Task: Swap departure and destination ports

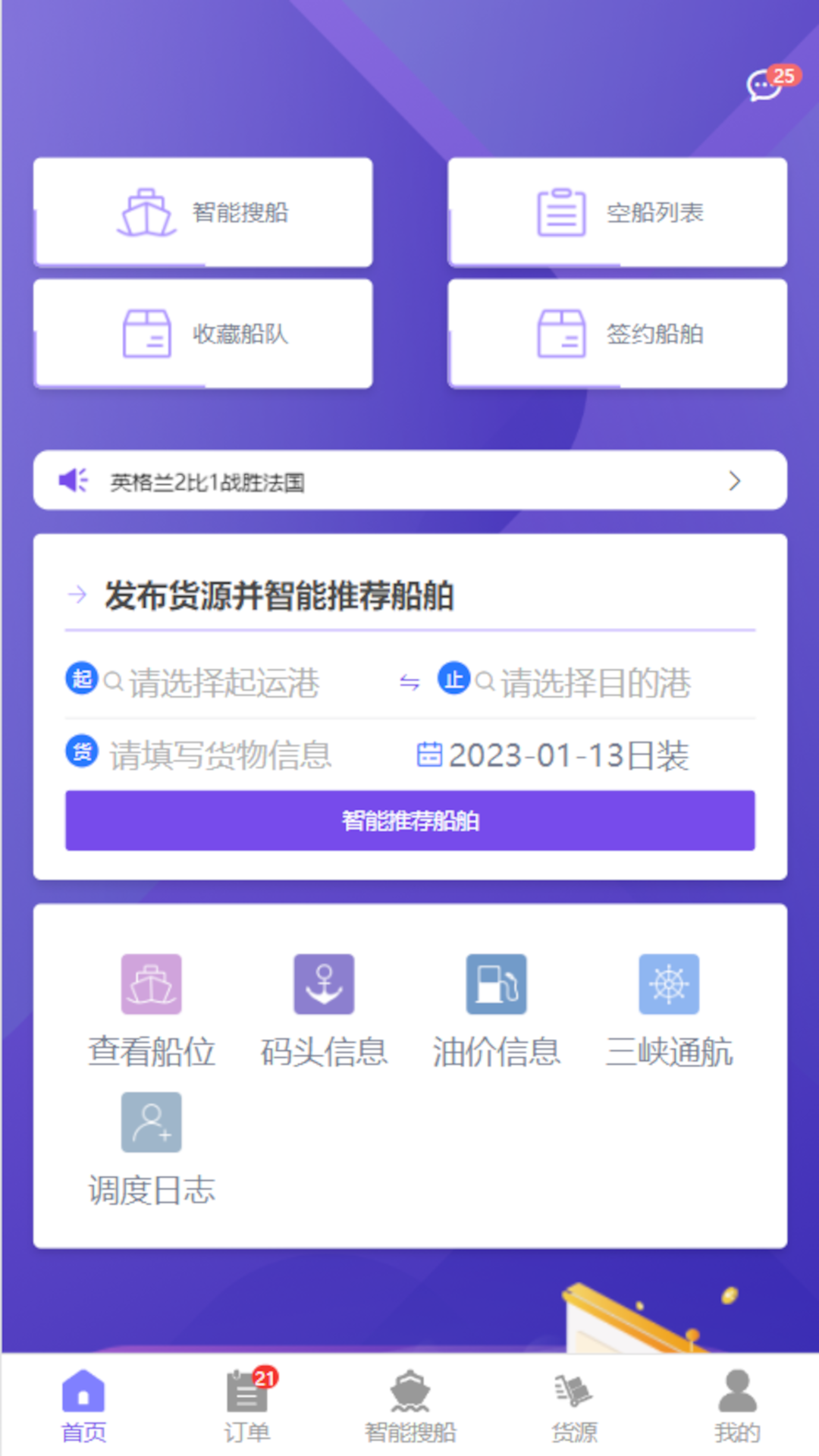Action: click(x=409, y=682)
